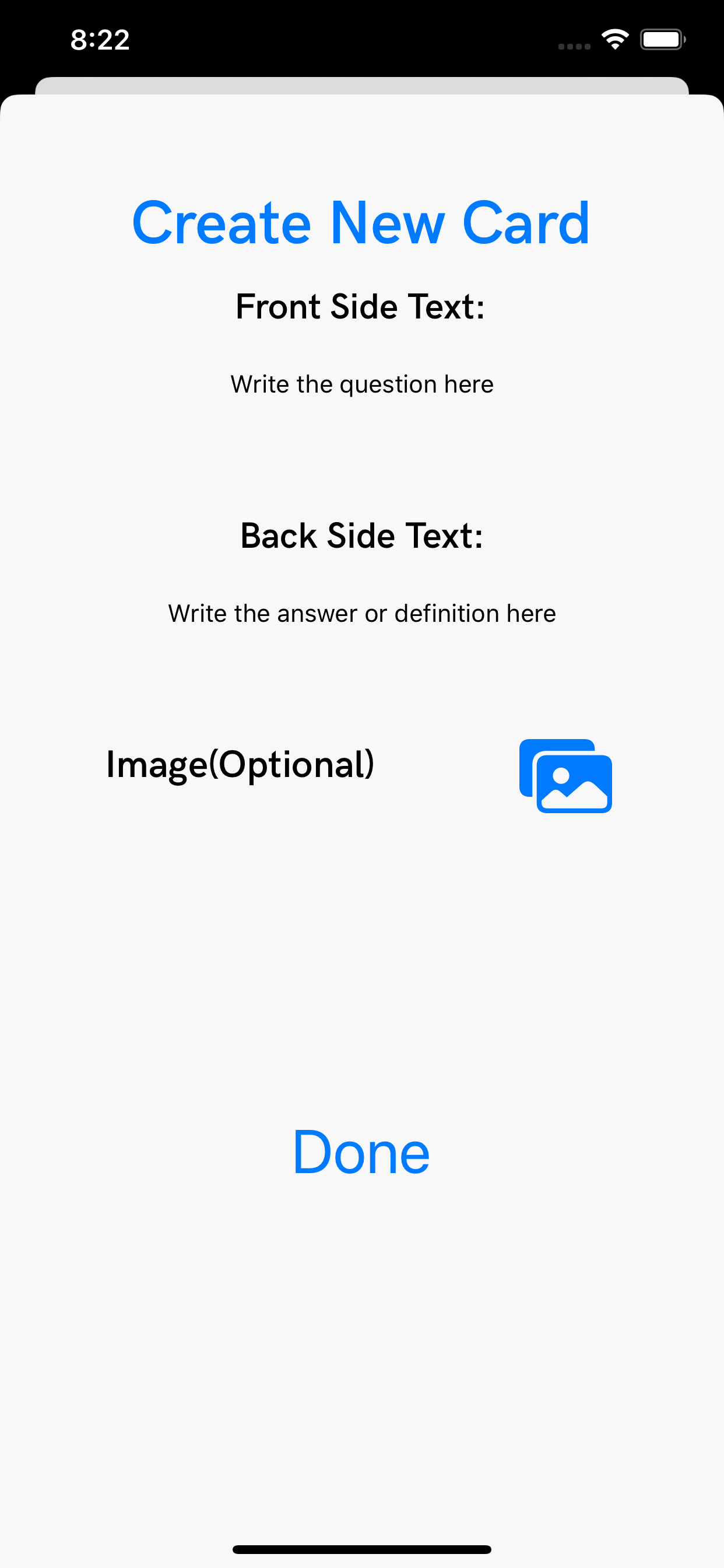Tap the Wi-Fi symbol near battery

pos(614,38)
